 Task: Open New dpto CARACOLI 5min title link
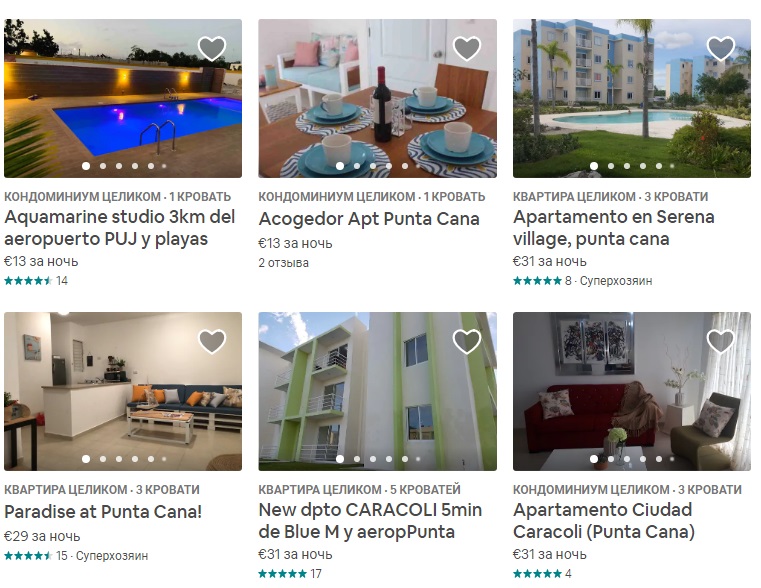(370, 520)
